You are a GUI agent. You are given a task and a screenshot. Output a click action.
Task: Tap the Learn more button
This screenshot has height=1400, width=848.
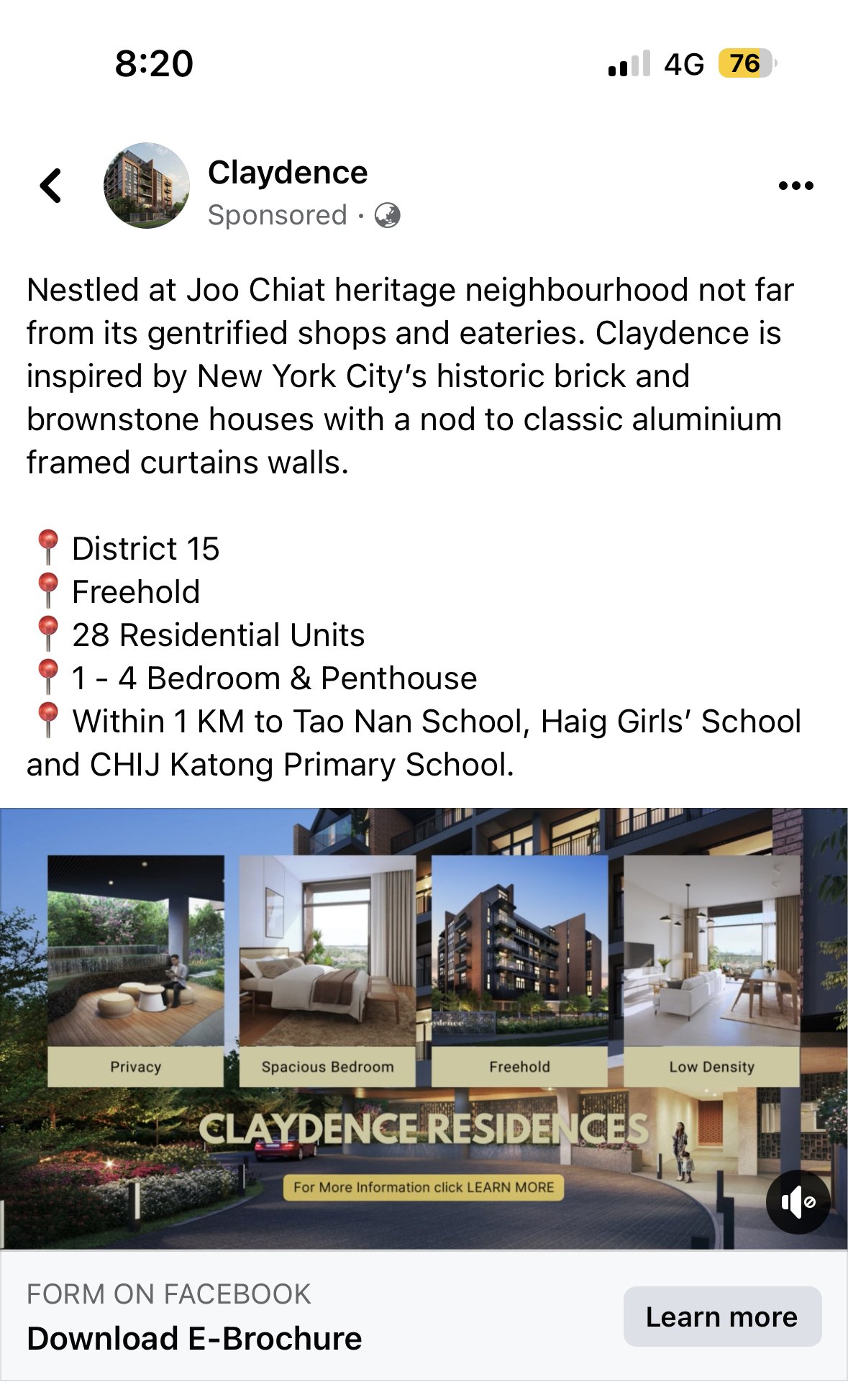[722, 1317]
